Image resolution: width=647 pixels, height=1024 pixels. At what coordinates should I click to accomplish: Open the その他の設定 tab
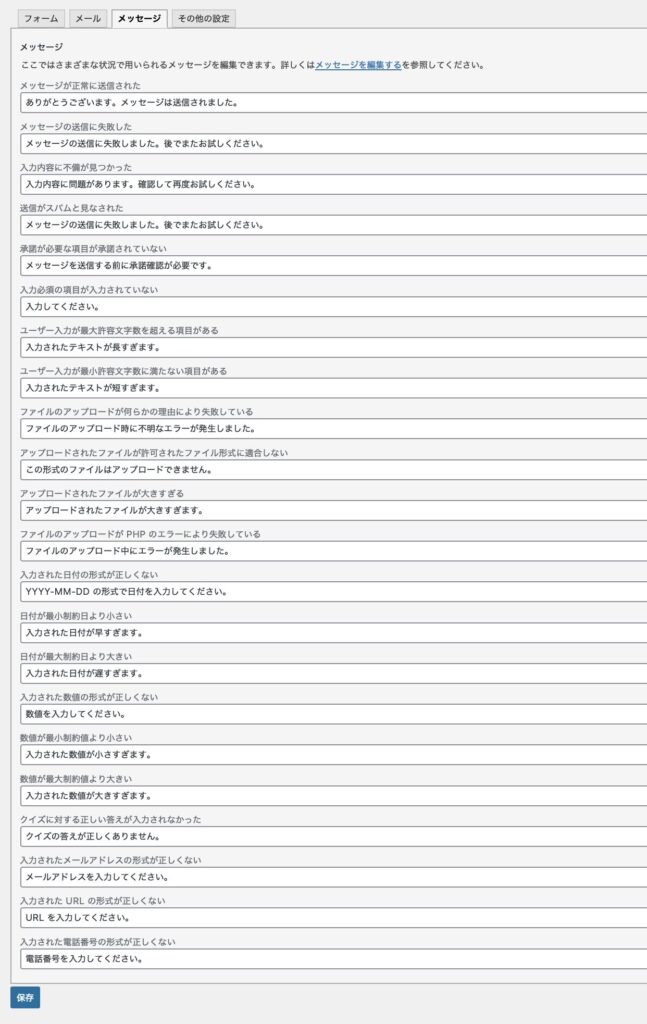(x=203, y=18)
